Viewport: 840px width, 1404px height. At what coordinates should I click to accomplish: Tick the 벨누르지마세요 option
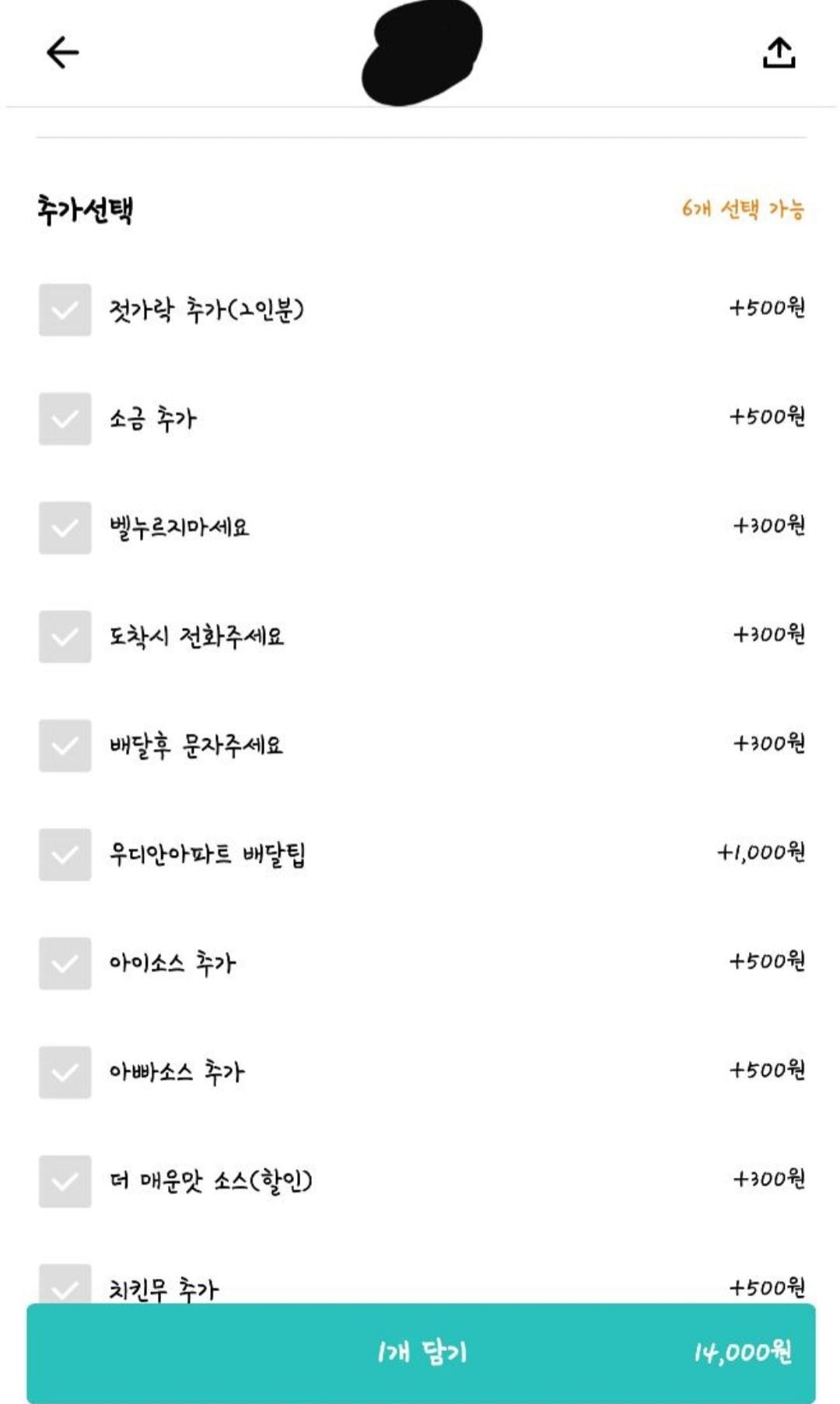click(x=65, y=527)
